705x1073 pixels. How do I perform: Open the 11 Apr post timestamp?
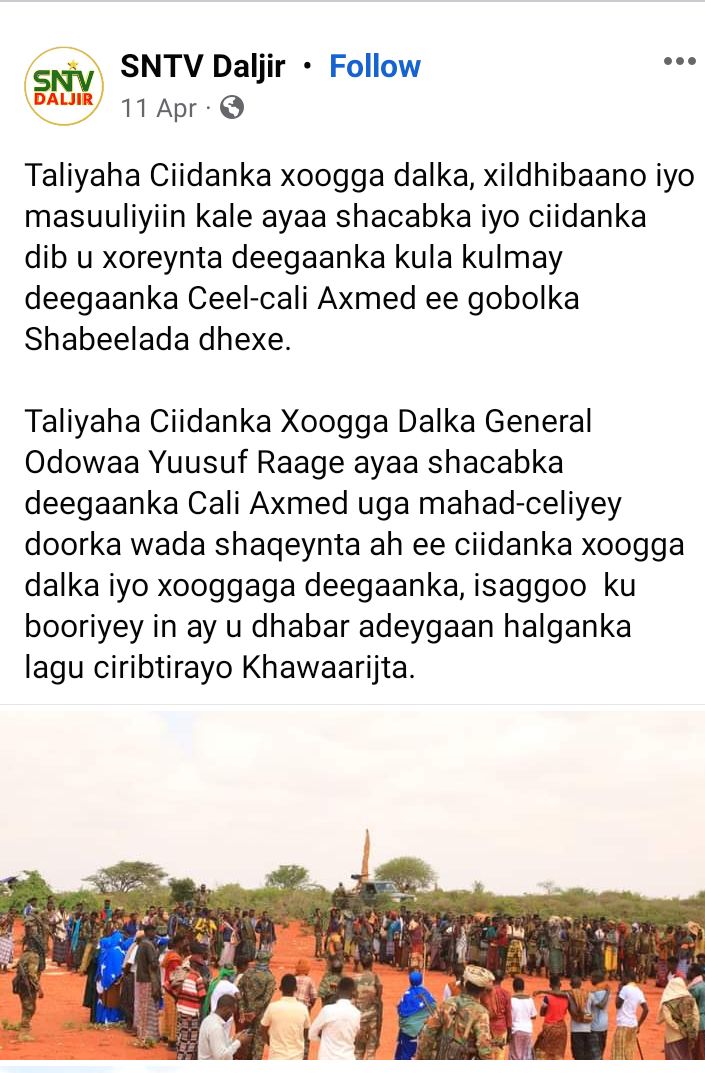click(158, 108)
